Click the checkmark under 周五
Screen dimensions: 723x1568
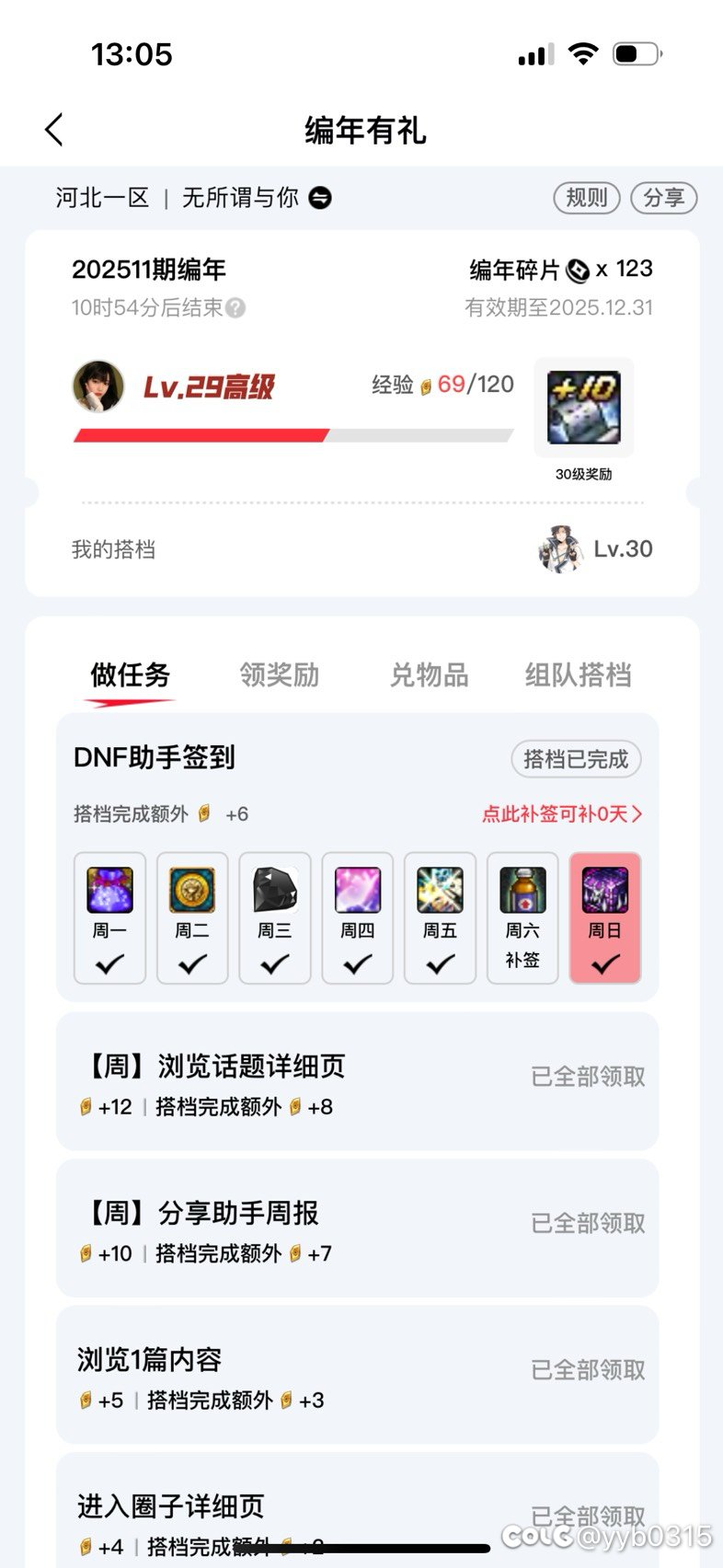coord(440,964)
